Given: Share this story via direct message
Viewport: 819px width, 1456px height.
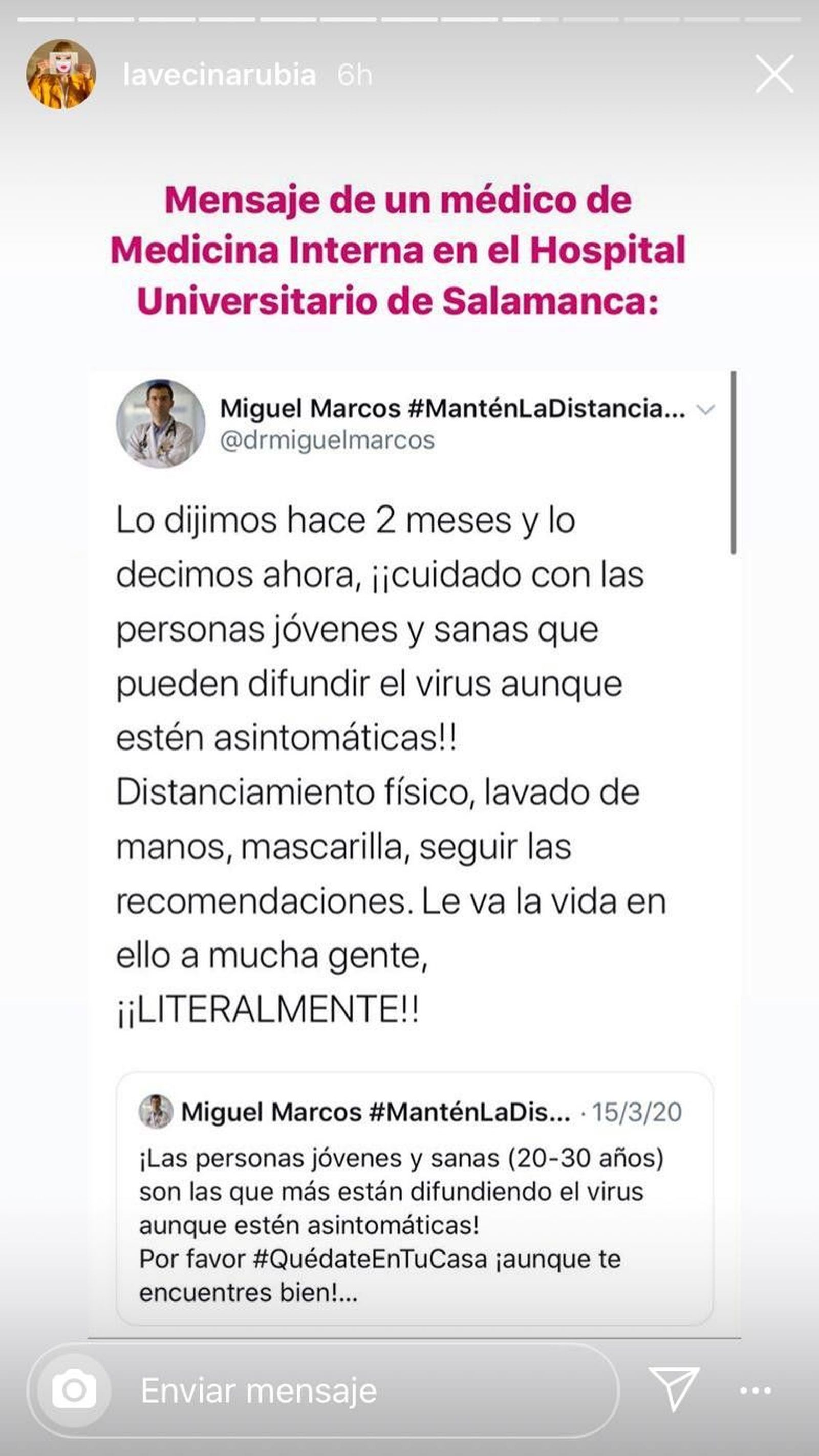Looking at the screenshot, I should click(674, 1390).
